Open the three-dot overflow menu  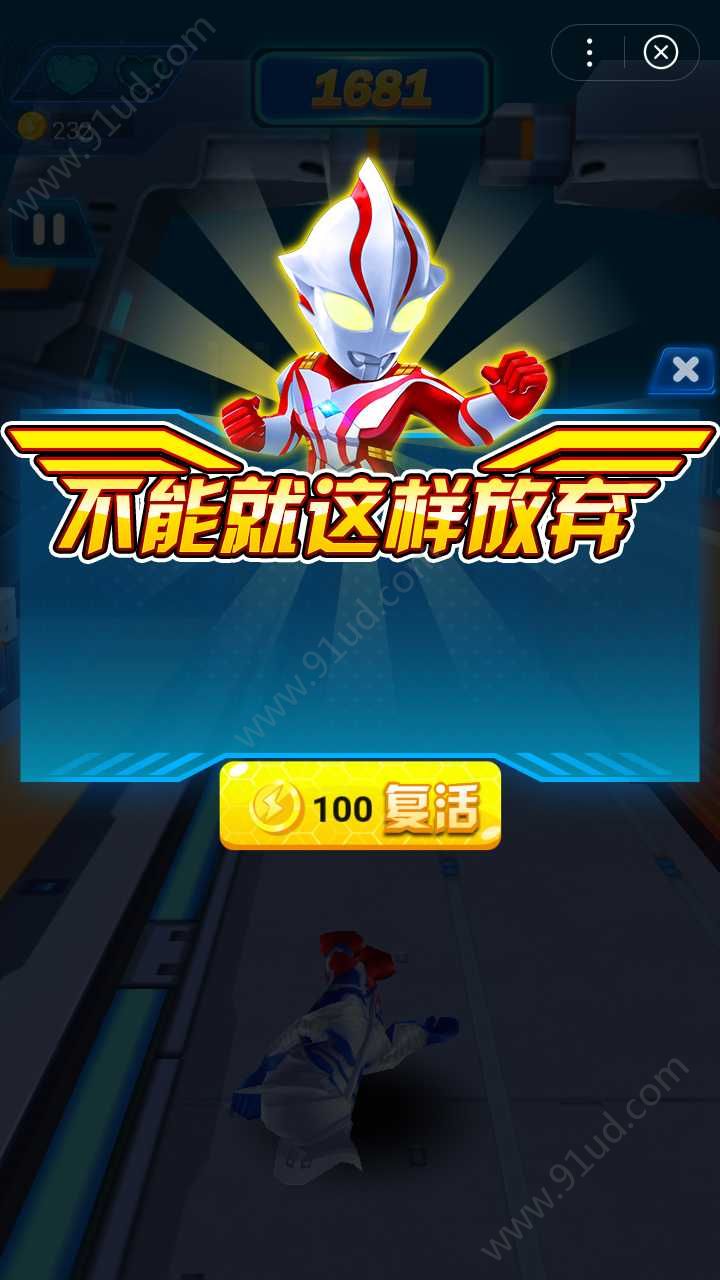click(590, 52)
